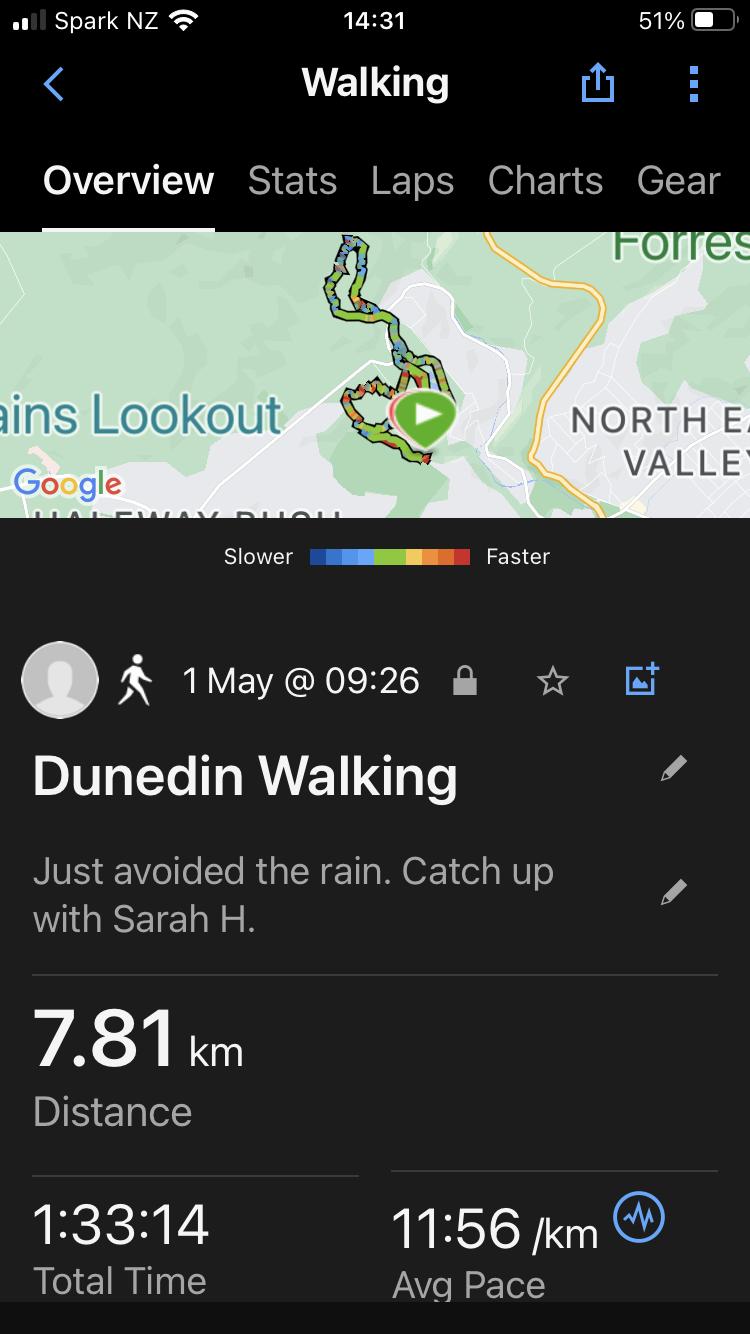Change the activity privacy lock
The height and width of the screenshot is (1334, 750).
pos(464,682)
